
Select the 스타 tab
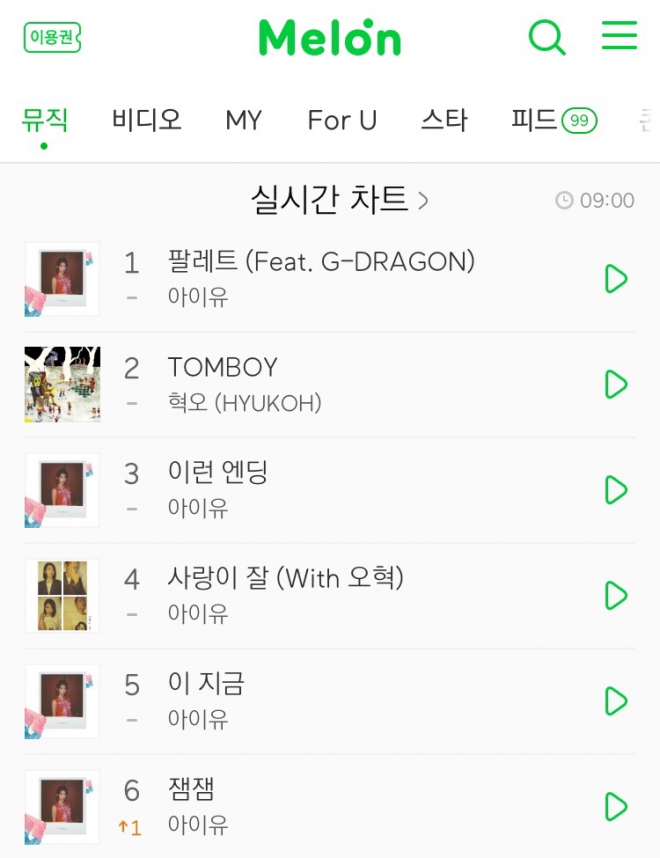(444, 121)
